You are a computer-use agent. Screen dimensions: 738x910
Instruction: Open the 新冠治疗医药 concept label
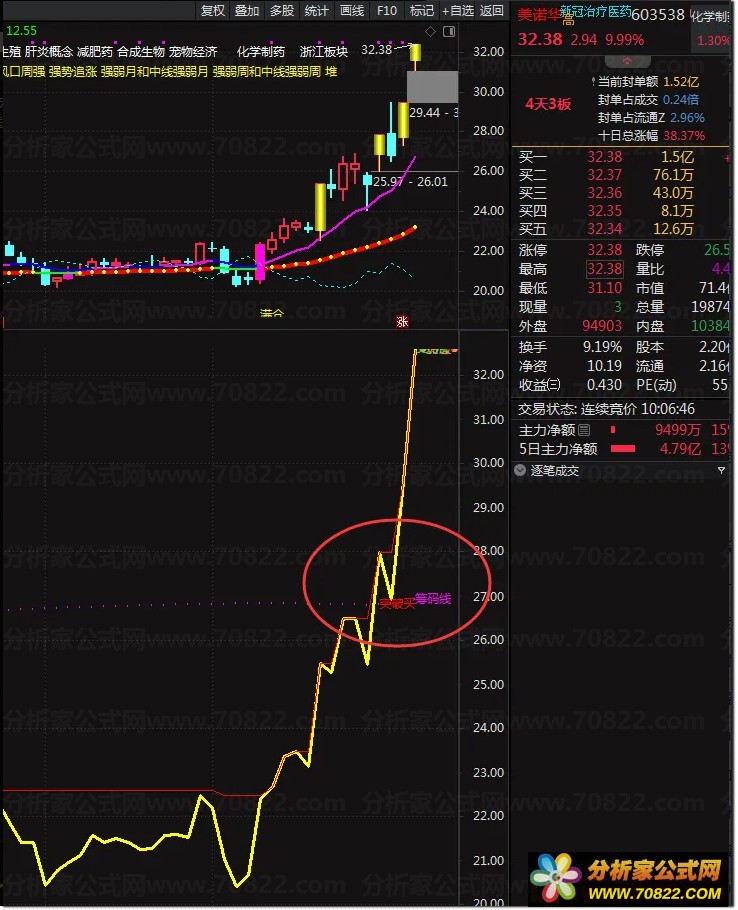595,13
